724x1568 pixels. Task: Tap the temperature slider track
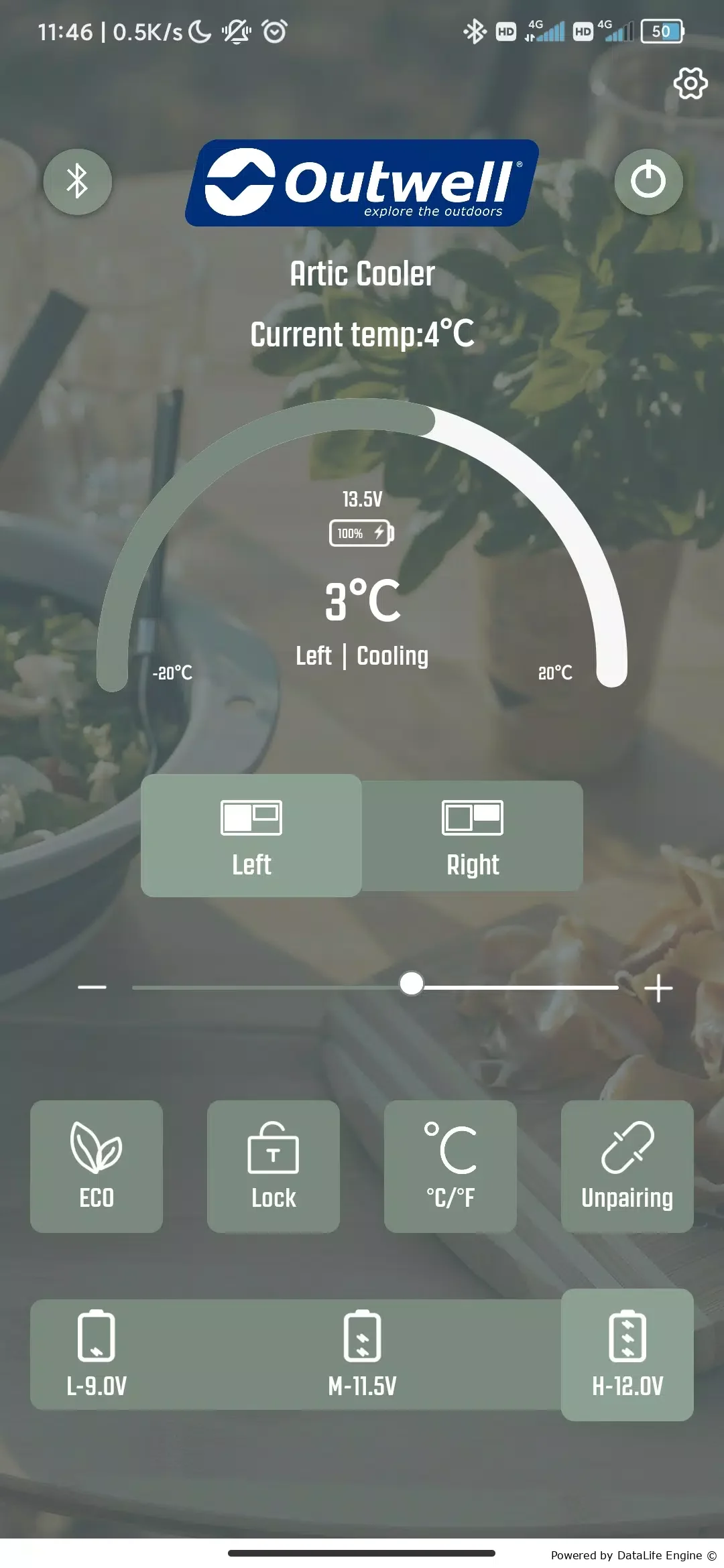click(375, 987)
